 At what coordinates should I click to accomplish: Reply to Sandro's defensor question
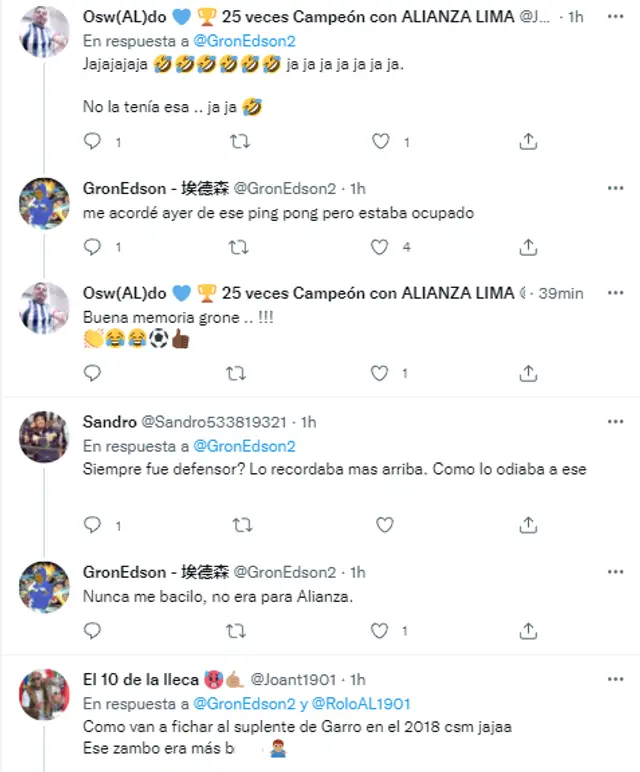coord(93,525)
